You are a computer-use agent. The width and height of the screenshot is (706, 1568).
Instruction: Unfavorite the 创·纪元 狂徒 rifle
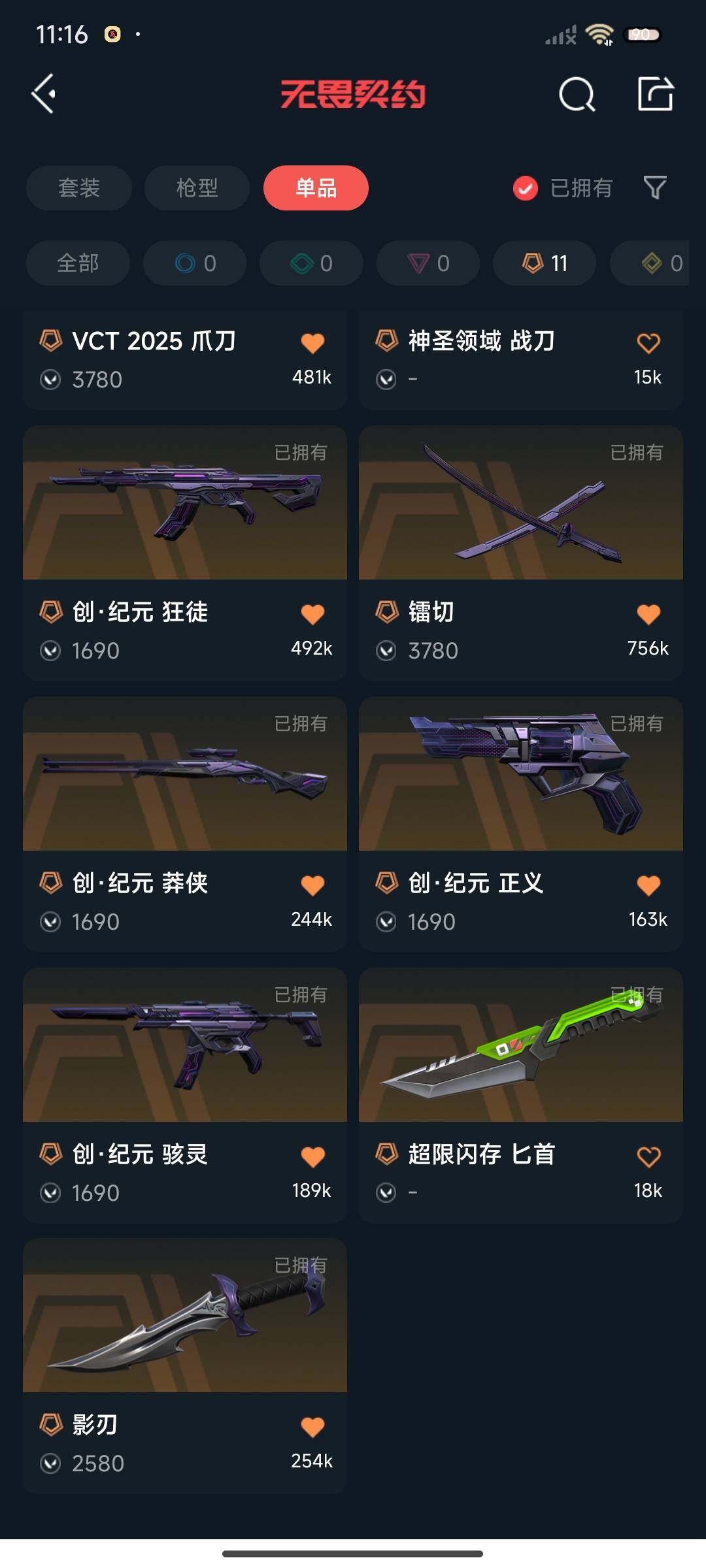point(312,613)
